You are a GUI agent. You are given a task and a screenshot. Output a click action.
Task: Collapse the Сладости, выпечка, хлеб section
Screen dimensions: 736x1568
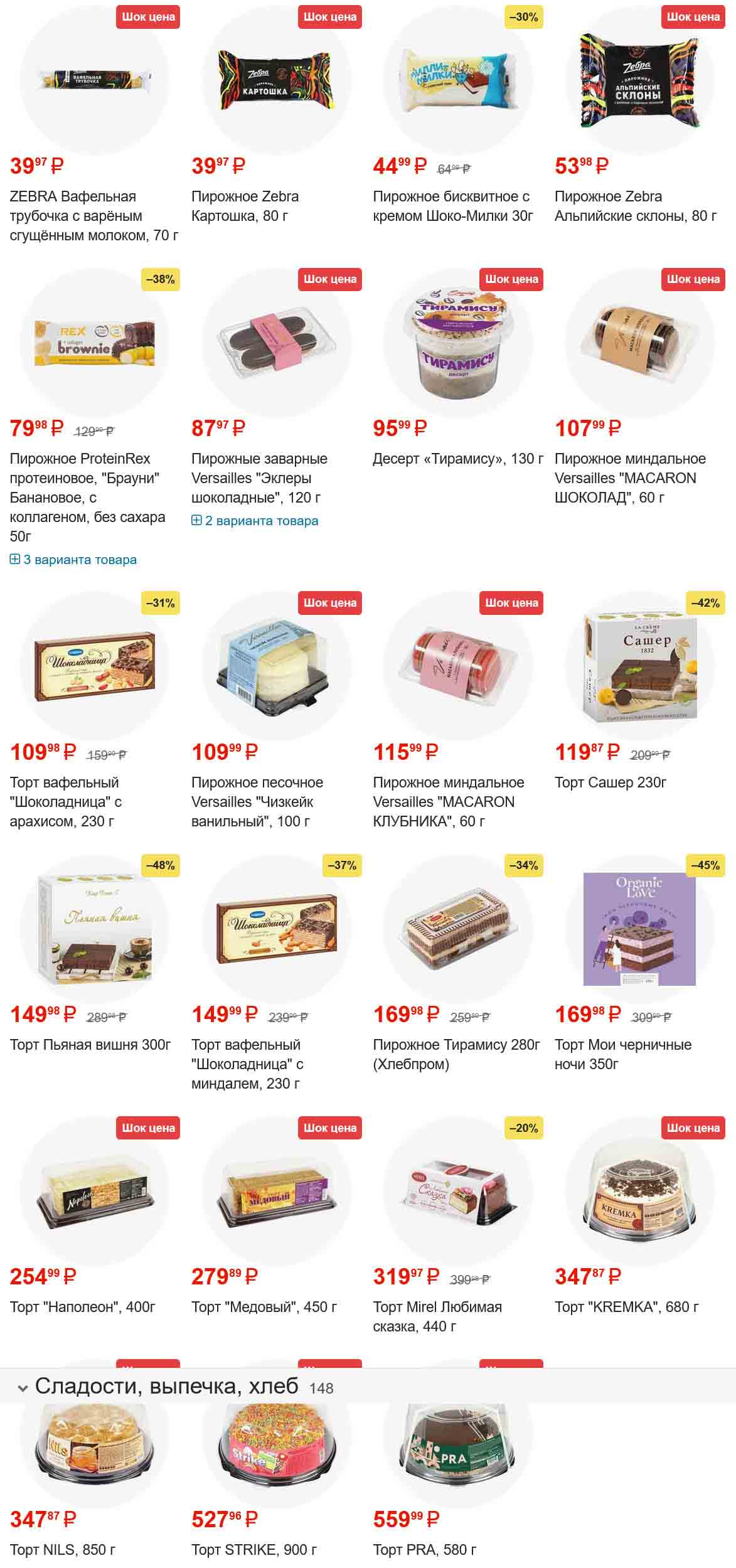[23, 1389]
